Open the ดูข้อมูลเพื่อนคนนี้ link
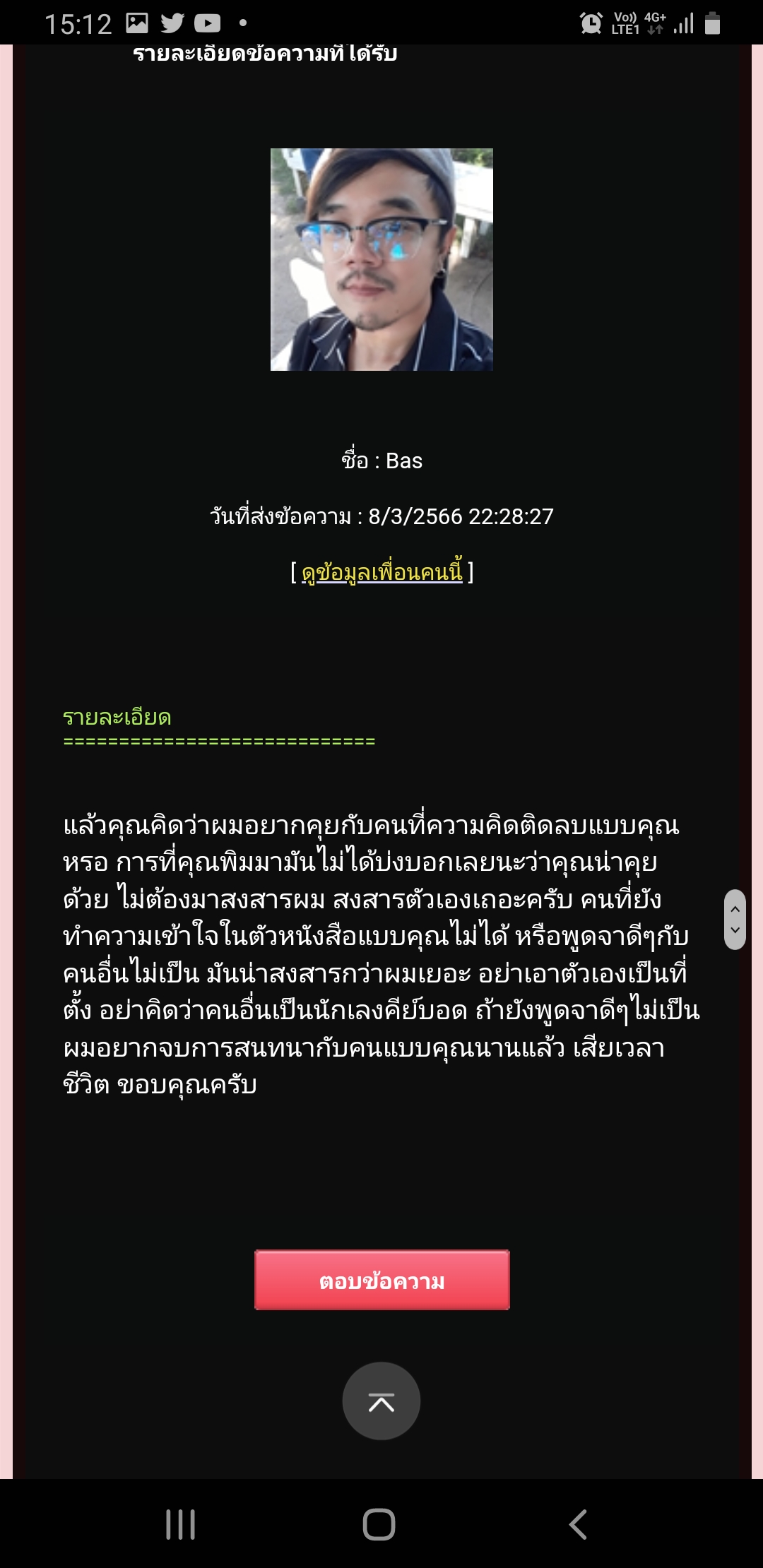 [381, 572]
